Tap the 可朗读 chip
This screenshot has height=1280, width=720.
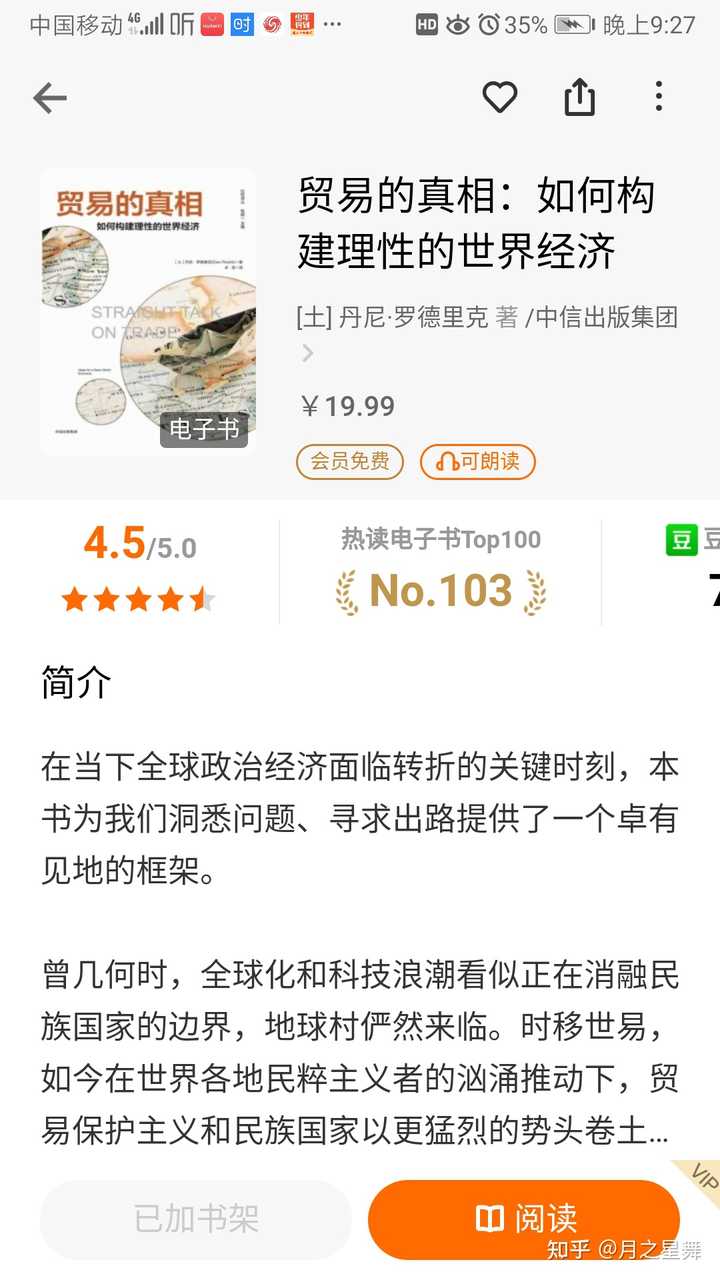pos(478,461)
